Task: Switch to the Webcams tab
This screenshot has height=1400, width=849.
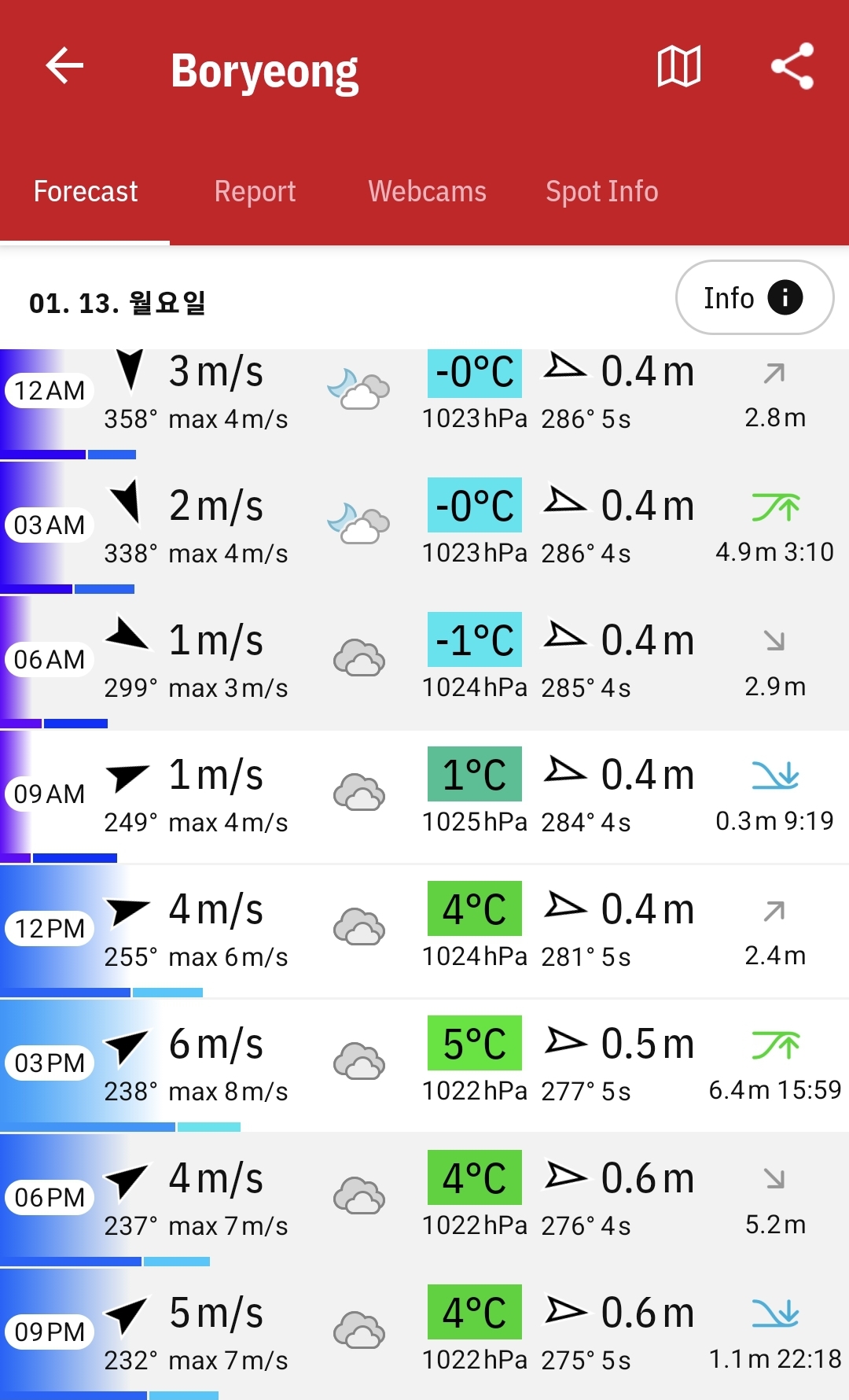Action: [427, 191]
